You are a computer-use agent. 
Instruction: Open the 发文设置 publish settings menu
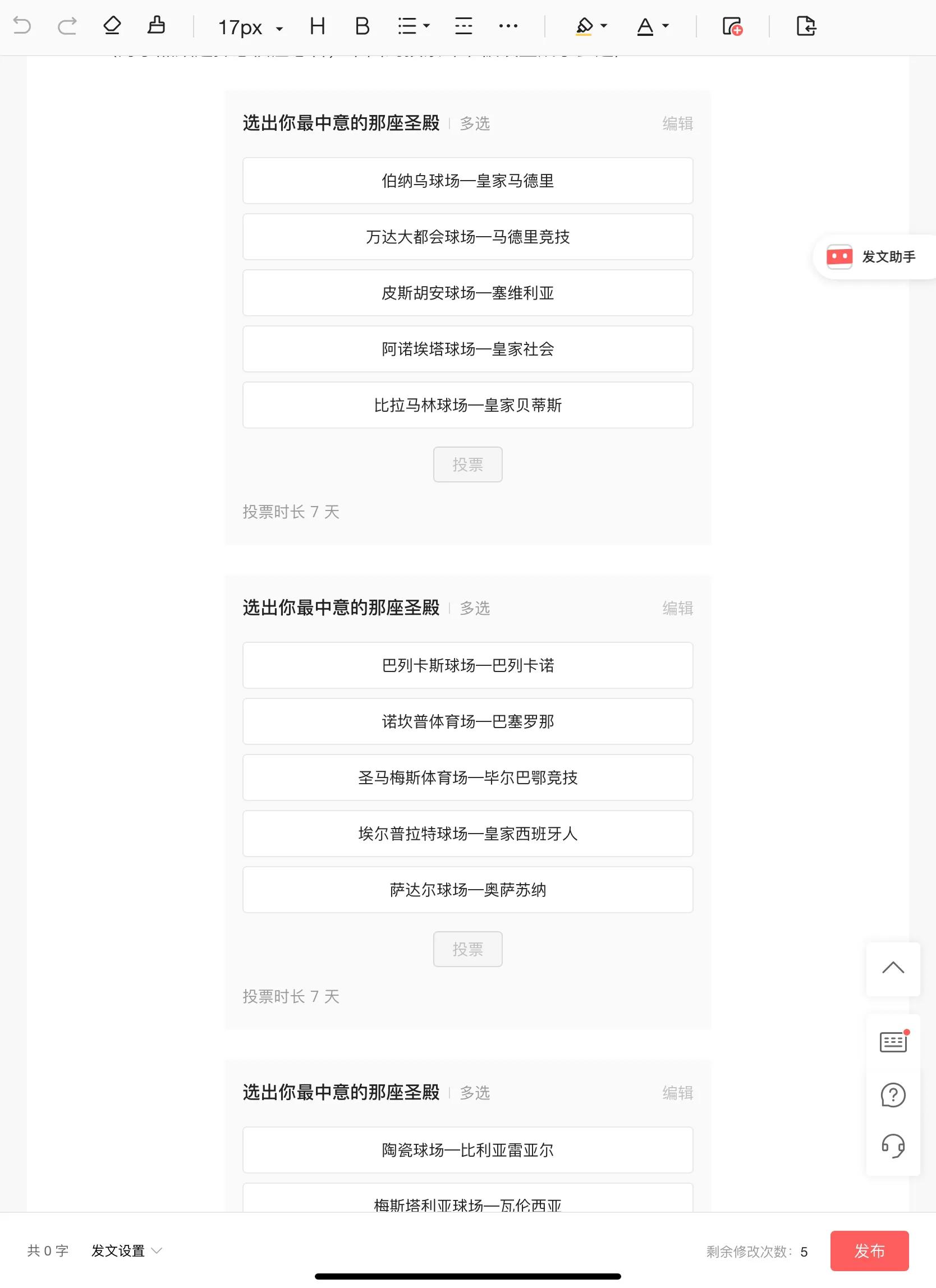(120, 1251)
